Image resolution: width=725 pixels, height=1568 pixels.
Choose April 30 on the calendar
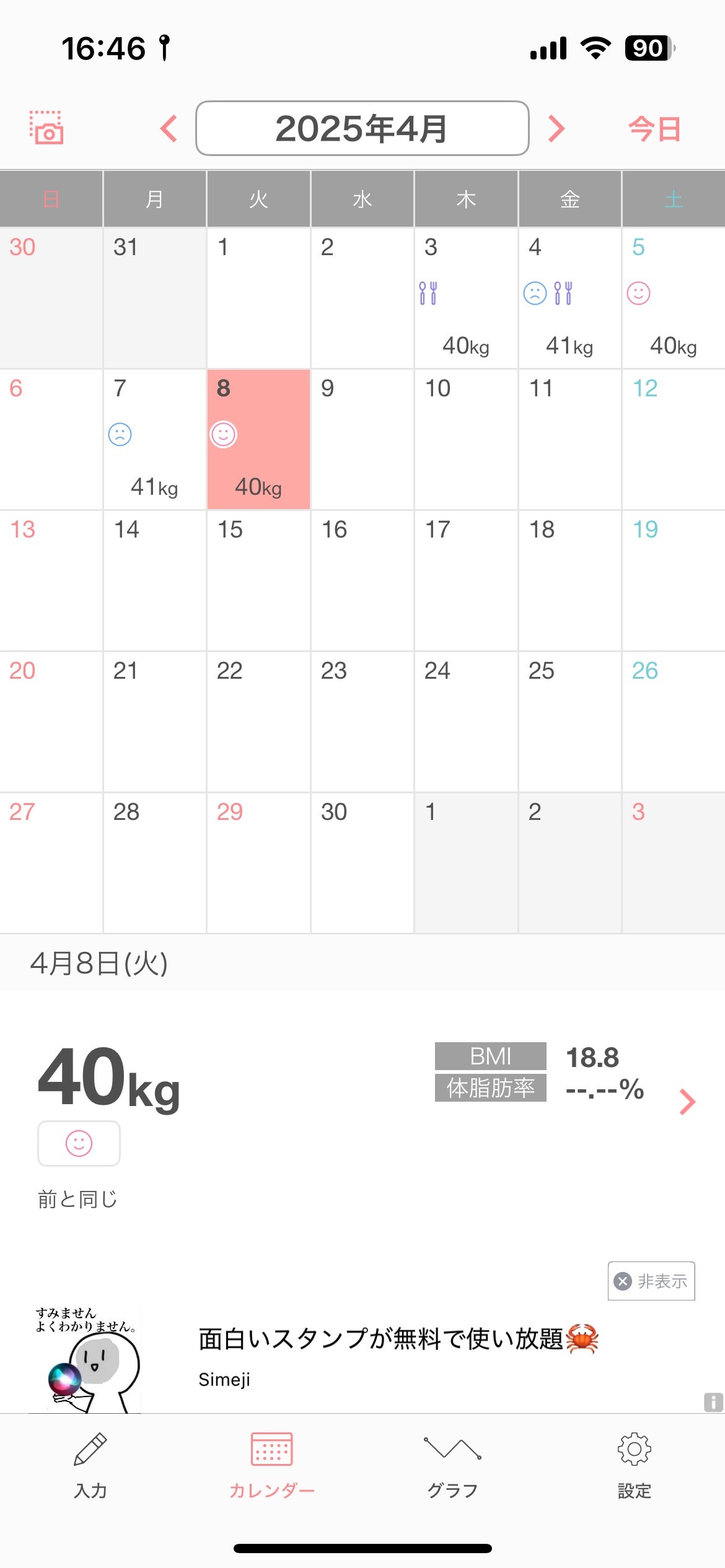pos(362,863)
